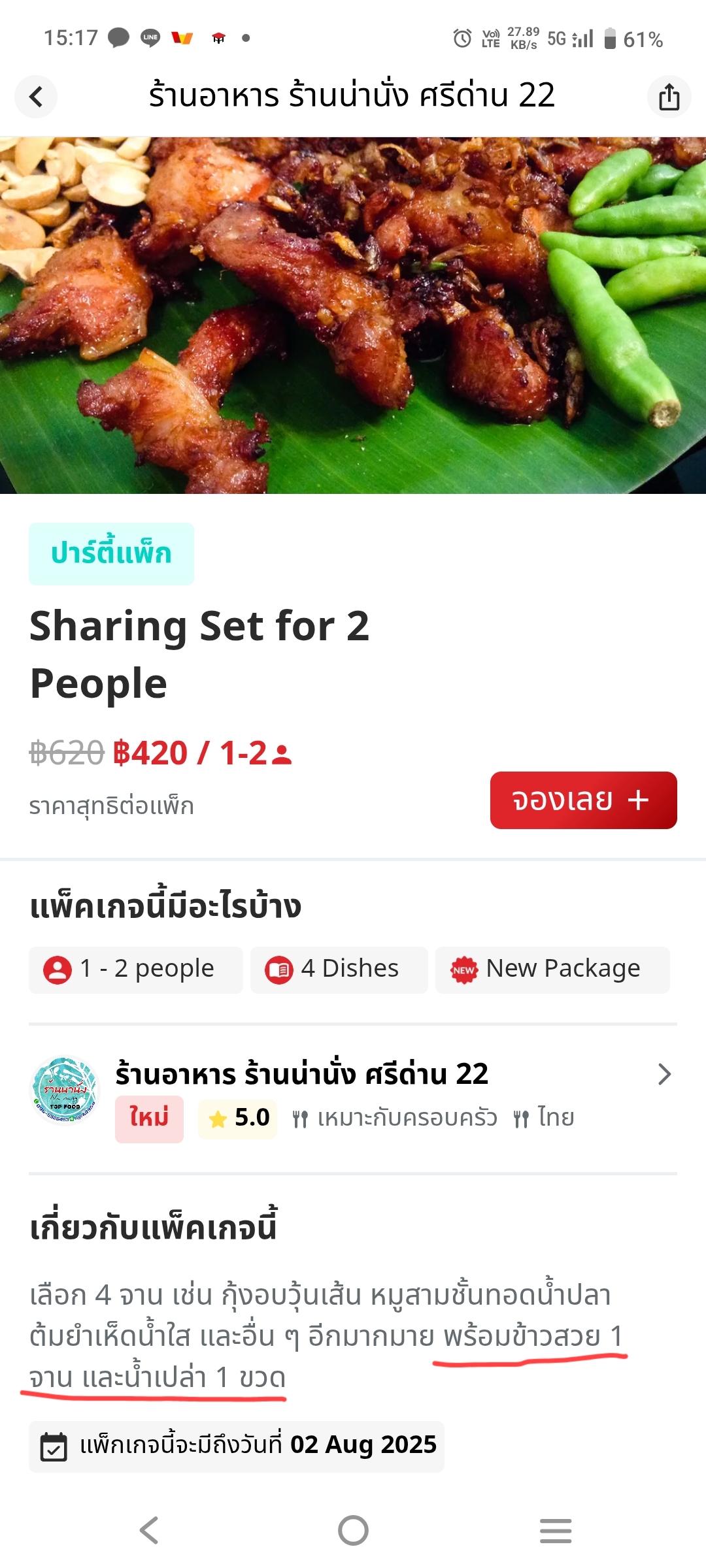This screenshot has height=1568, width=706.
Task: Tap the จองเลย + booking button
Action: 584,801
